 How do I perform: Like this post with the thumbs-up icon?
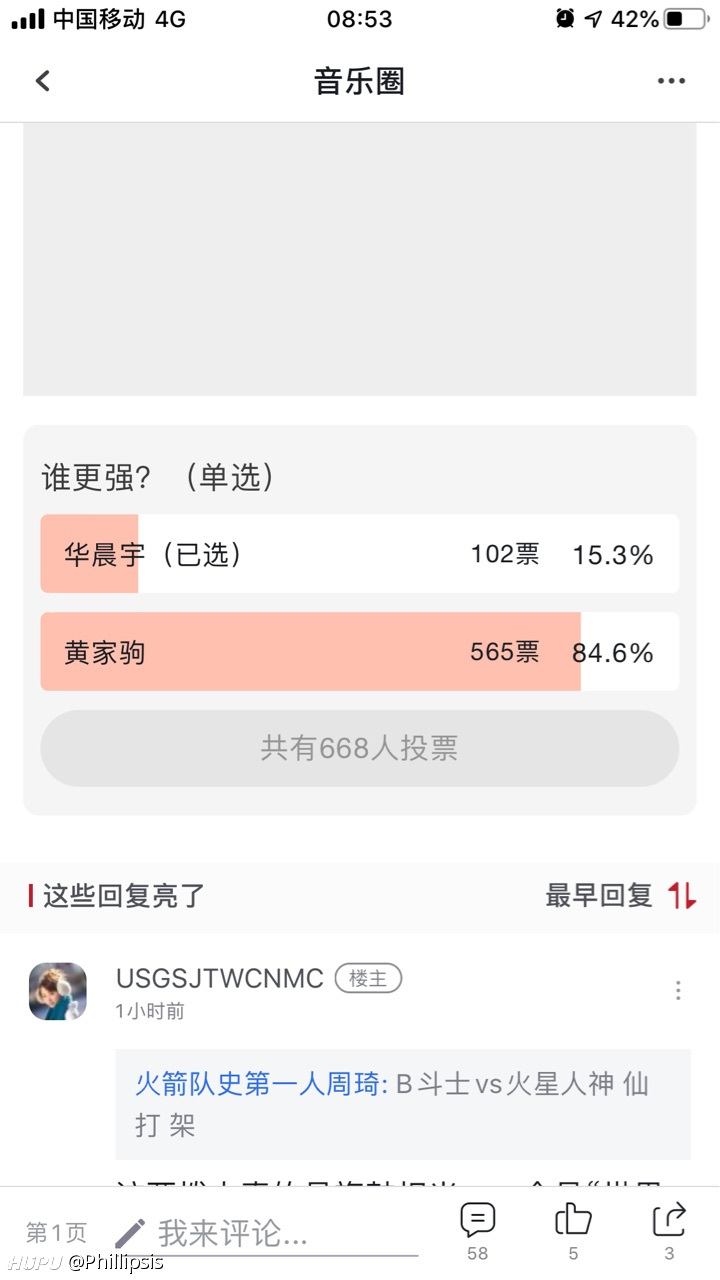pyautogui.click(x=573, y=1231)
